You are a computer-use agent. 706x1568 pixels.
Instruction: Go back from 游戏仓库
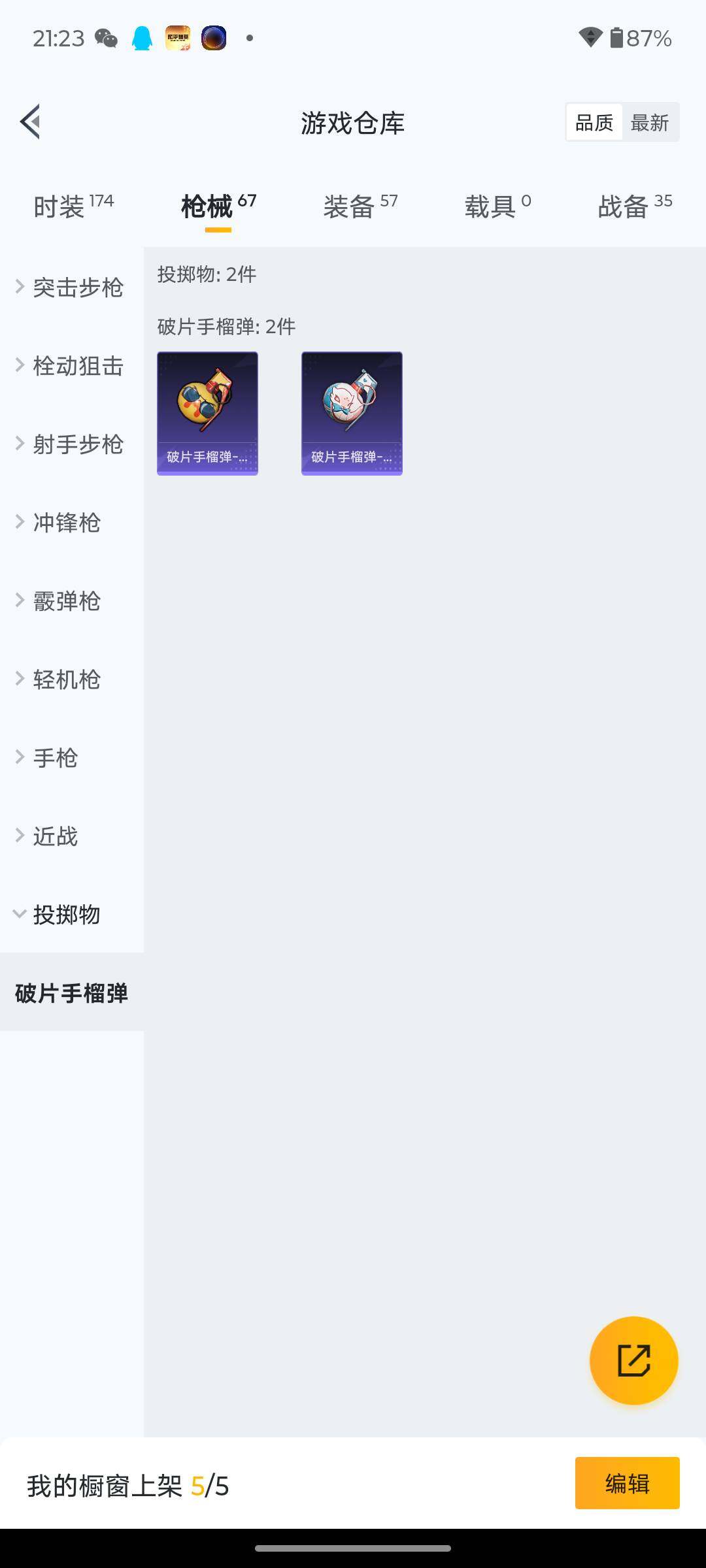click(x=30, y=122)
